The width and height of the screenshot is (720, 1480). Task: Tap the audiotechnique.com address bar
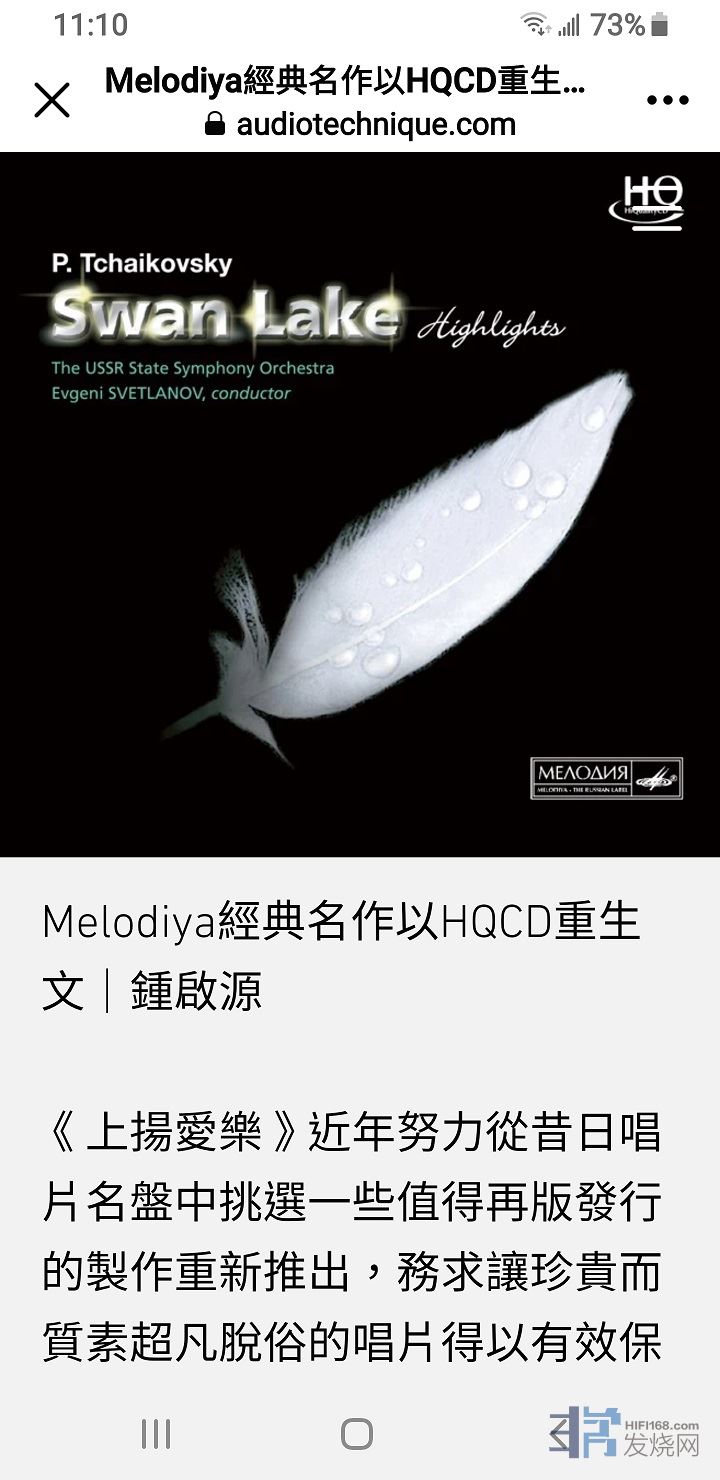(x=360, y=124)
